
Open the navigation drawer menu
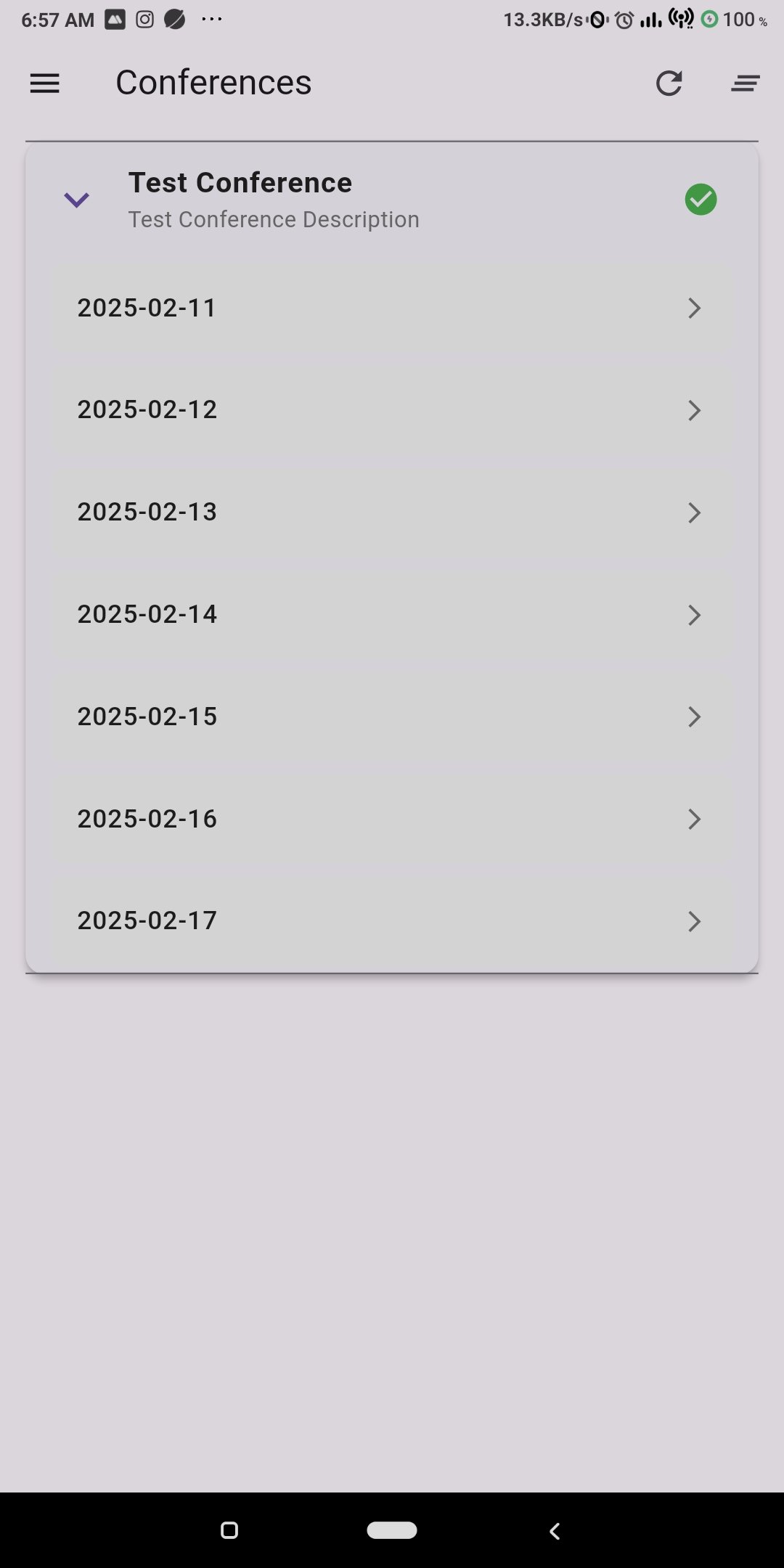click(x=44, y=83)
